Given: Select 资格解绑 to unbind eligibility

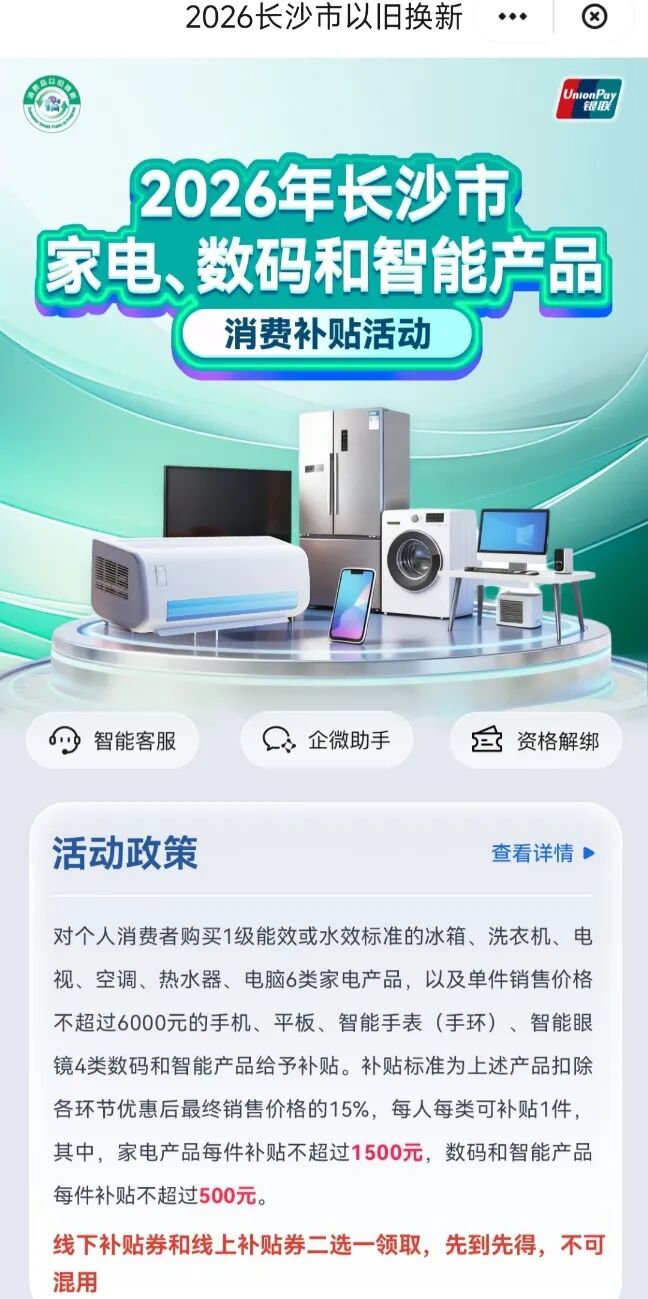Looking at the screenshot, I should 536,741.
